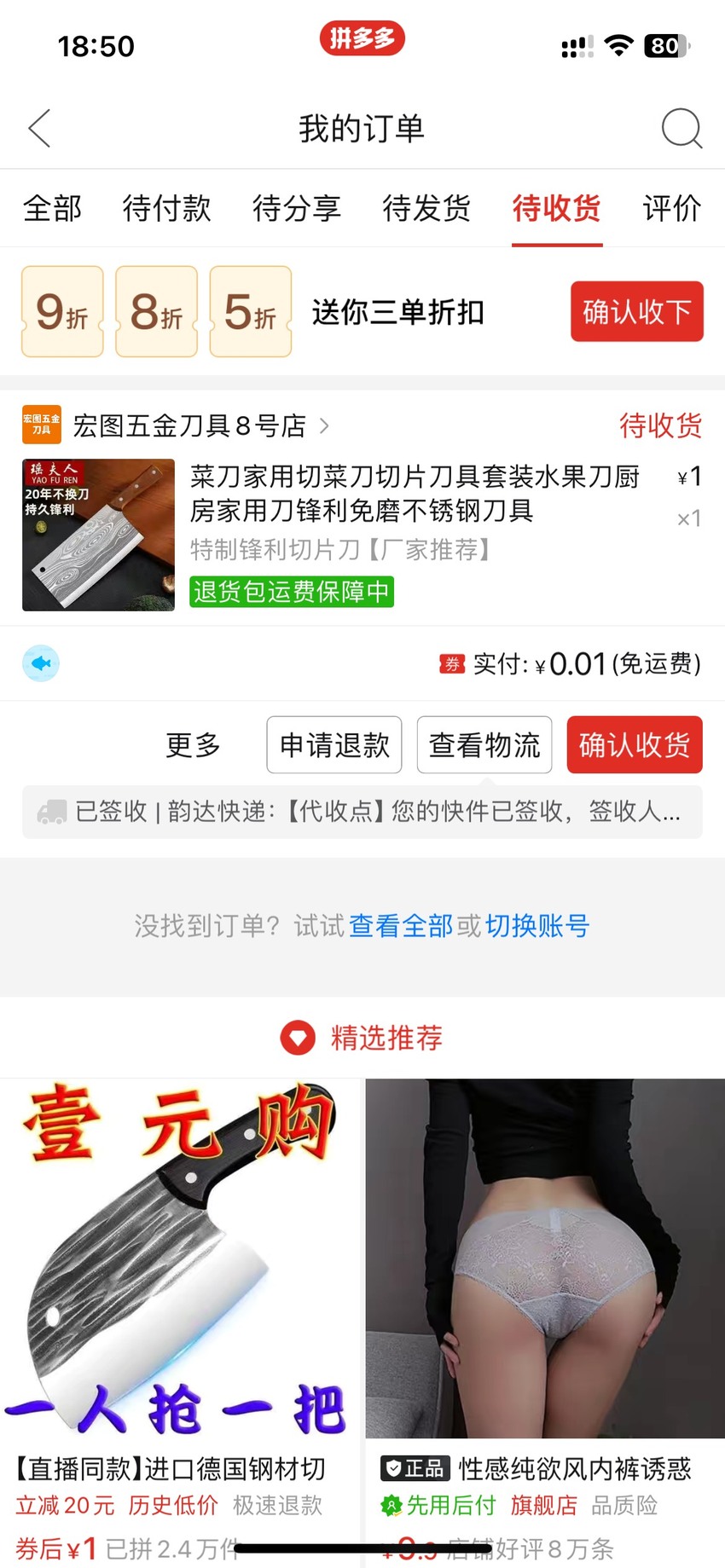
Task: Select the 待分享 tab
Action: tap(297, 208)
